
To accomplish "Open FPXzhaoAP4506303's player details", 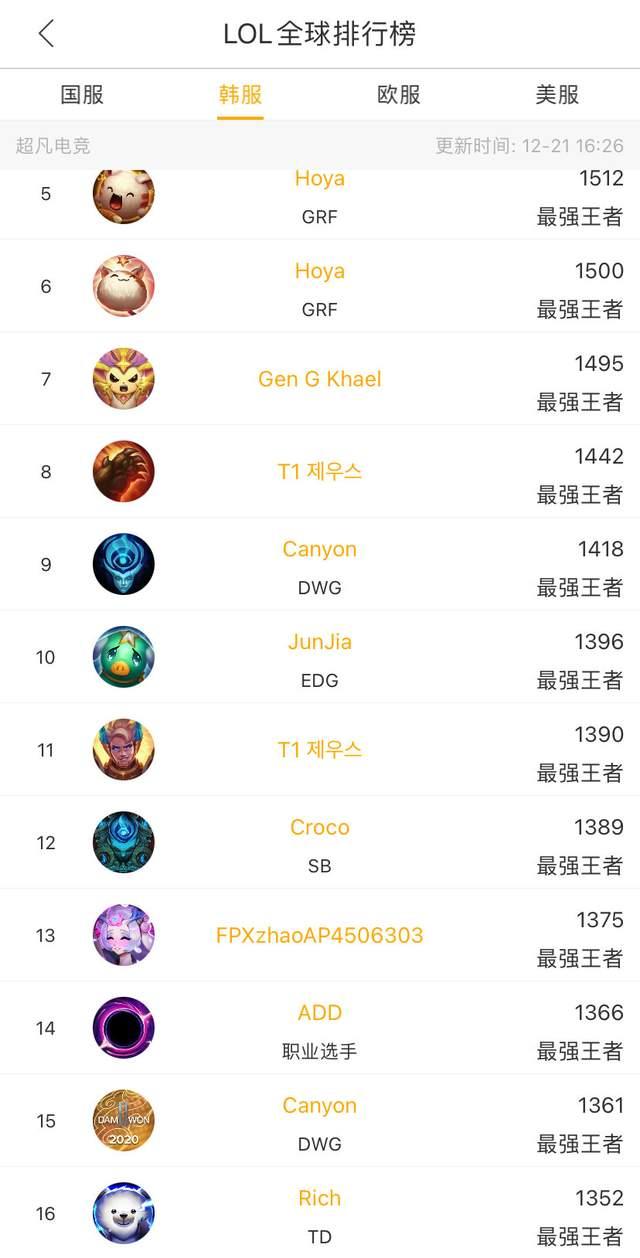I will coord(320,936).
